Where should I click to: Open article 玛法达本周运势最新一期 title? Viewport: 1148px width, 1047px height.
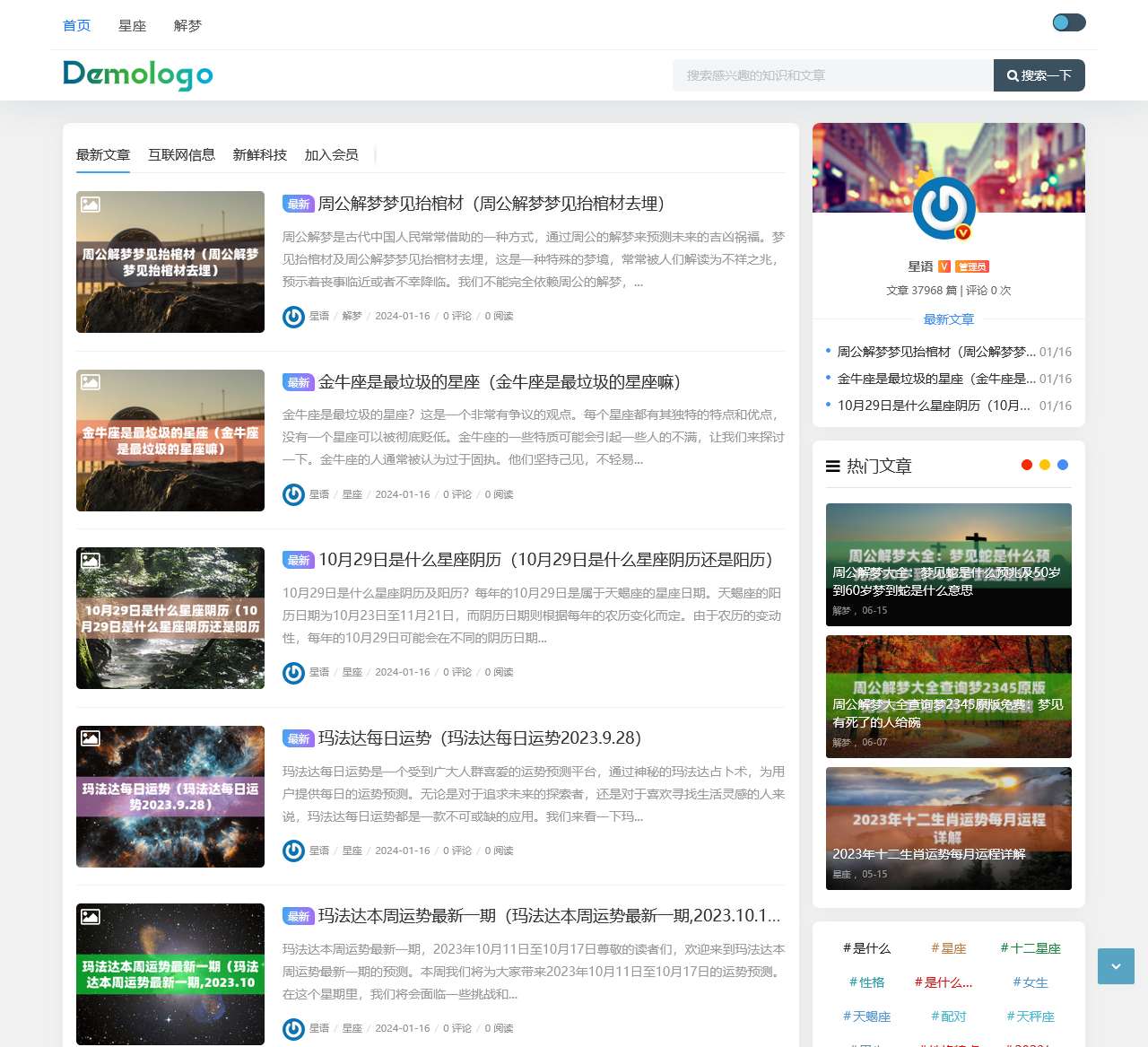549,916
